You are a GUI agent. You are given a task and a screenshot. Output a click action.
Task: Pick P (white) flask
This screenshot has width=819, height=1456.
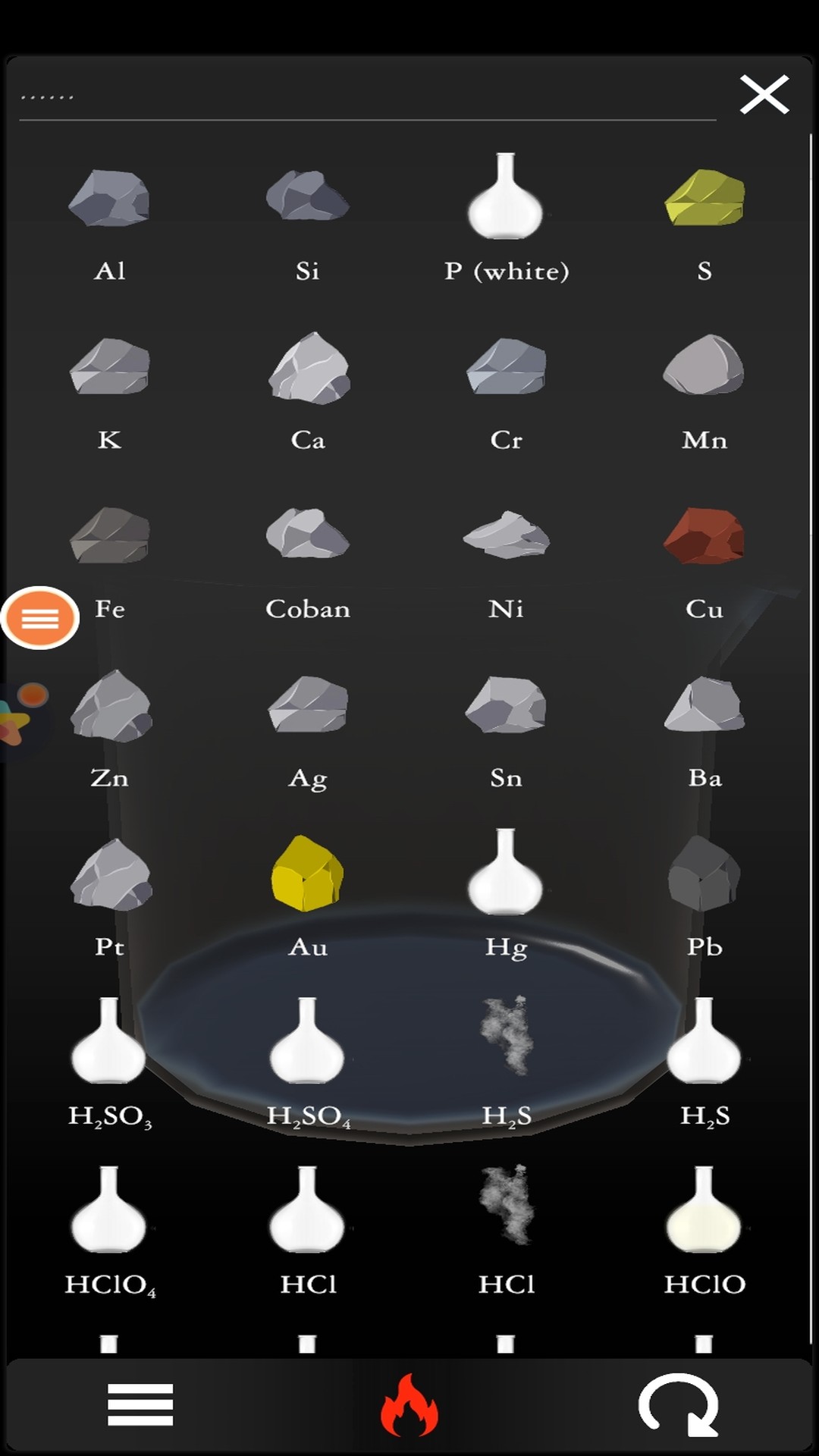coord(506,218)
